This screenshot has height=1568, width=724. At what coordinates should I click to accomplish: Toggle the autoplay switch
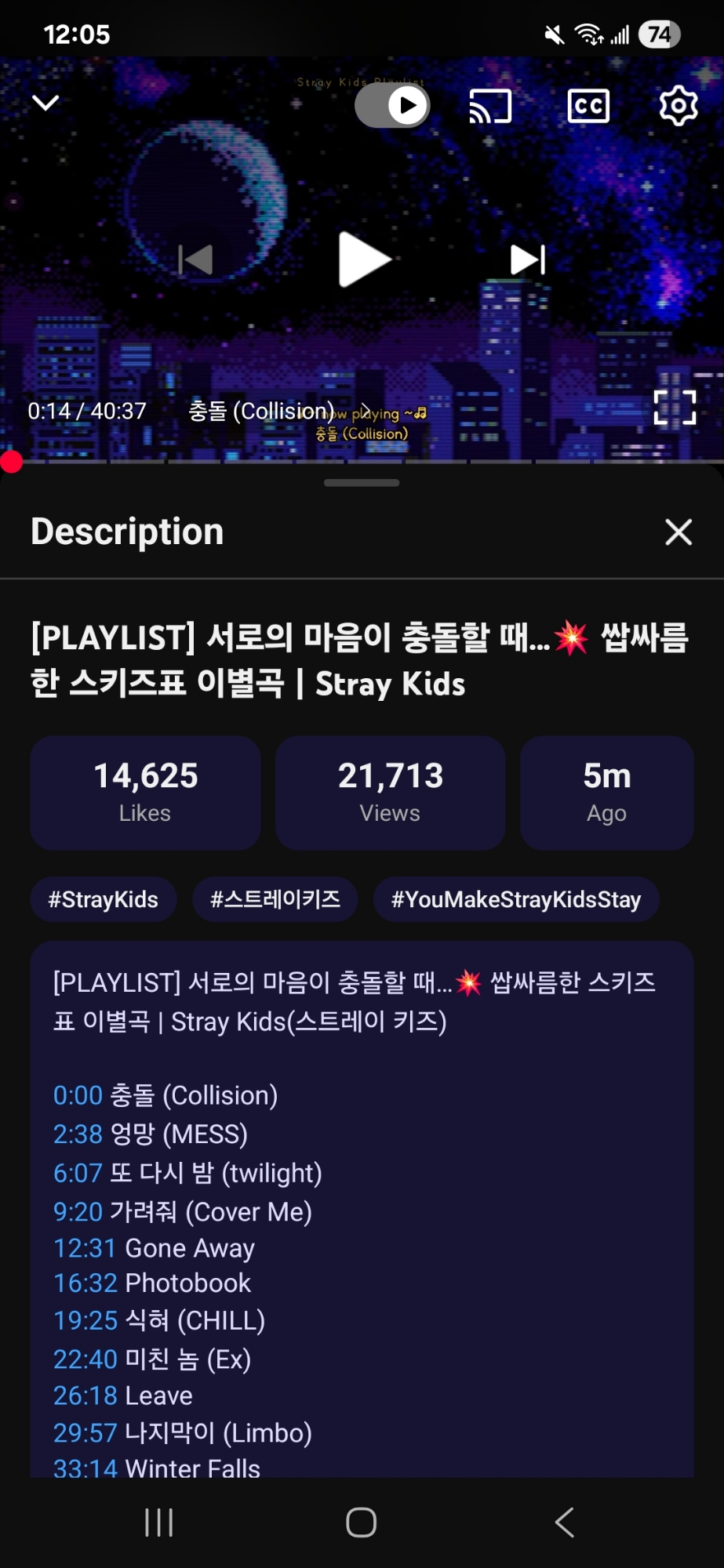392,105
